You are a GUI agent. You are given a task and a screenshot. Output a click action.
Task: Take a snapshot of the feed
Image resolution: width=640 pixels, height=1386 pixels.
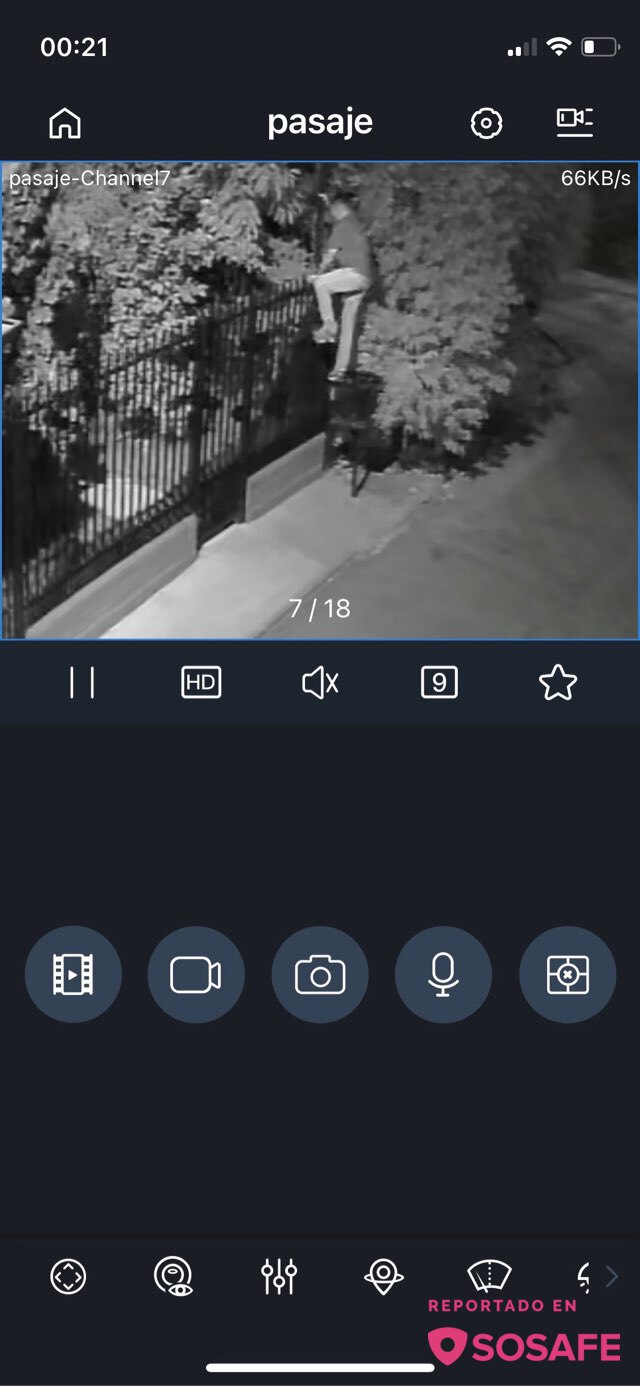[x=320, y=975]
